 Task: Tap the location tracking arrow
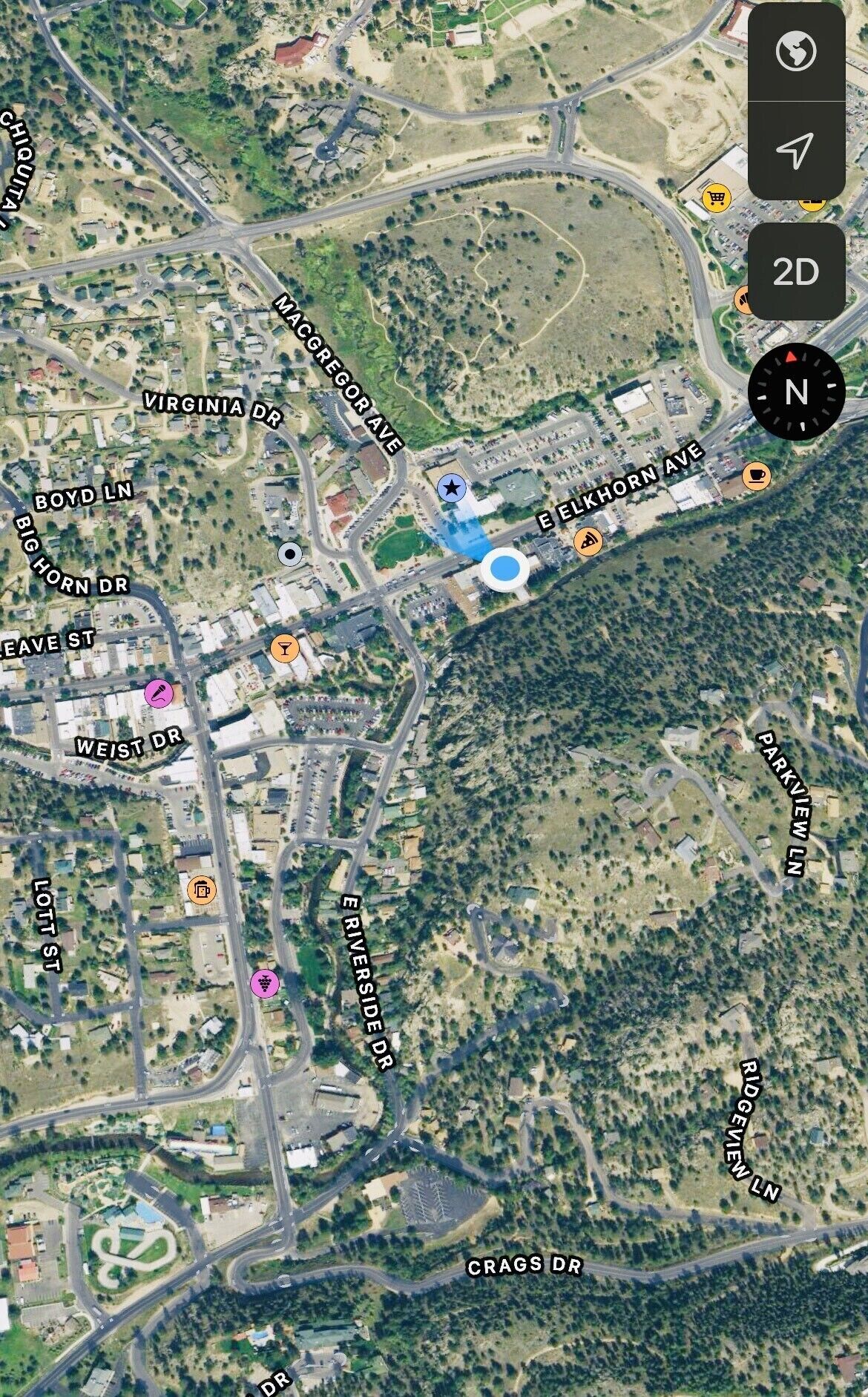796,151
